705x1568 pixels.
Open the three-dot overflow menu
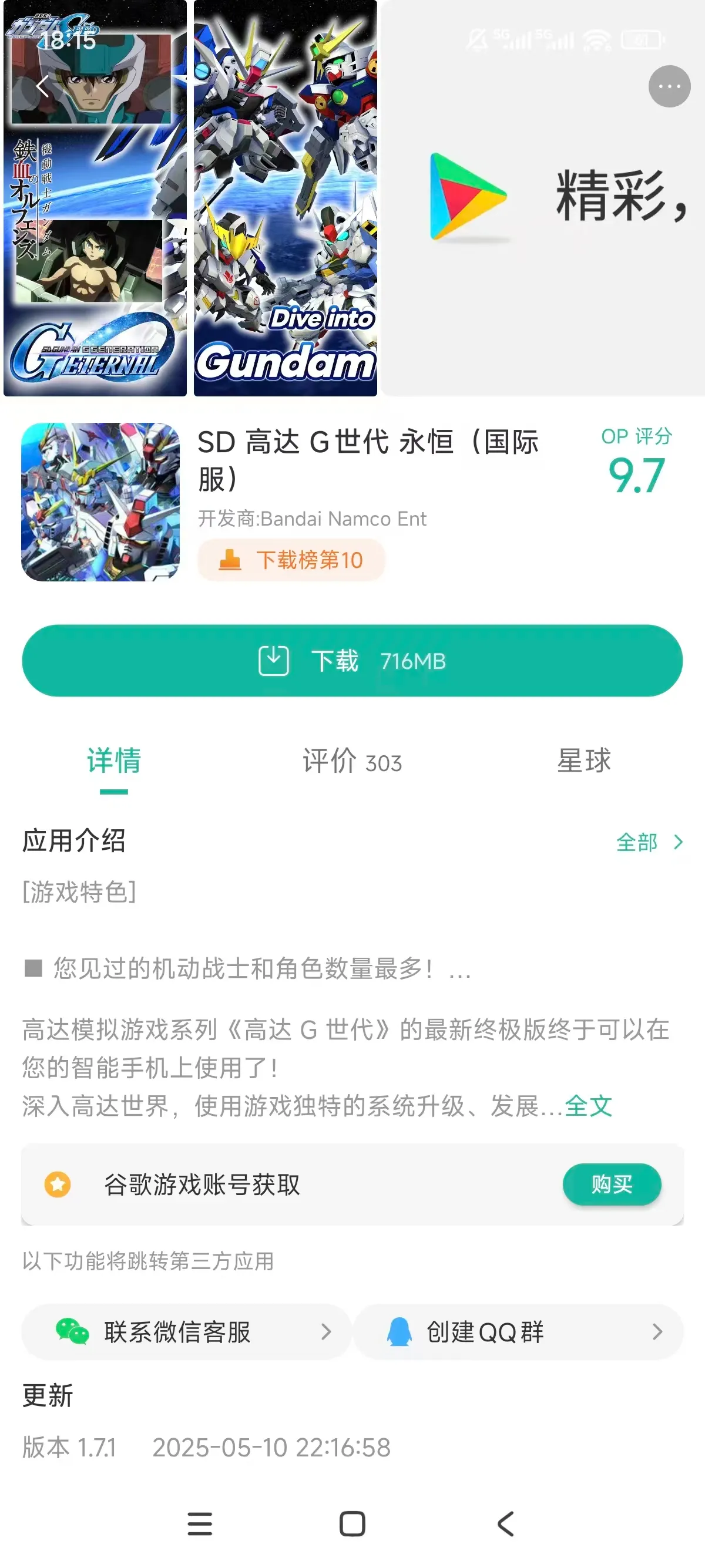[x=669, y=86]
